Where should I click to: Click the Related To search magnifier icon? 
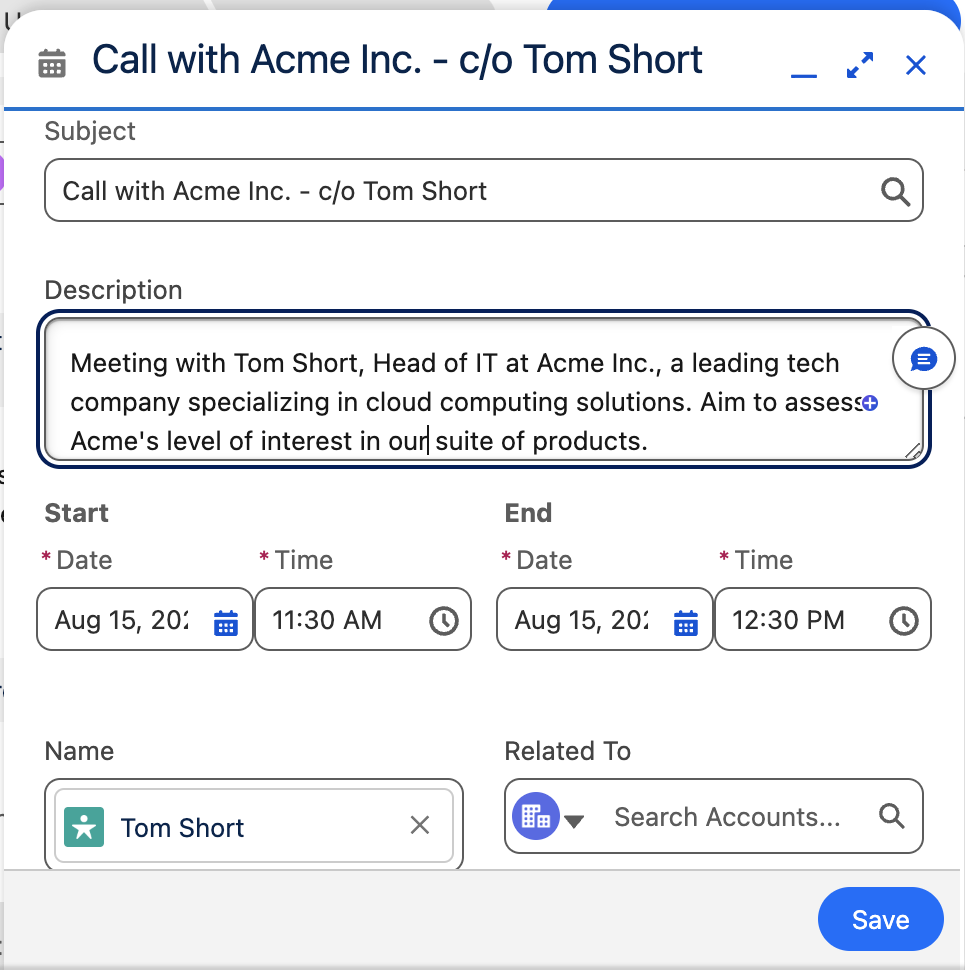click(891, 816)
